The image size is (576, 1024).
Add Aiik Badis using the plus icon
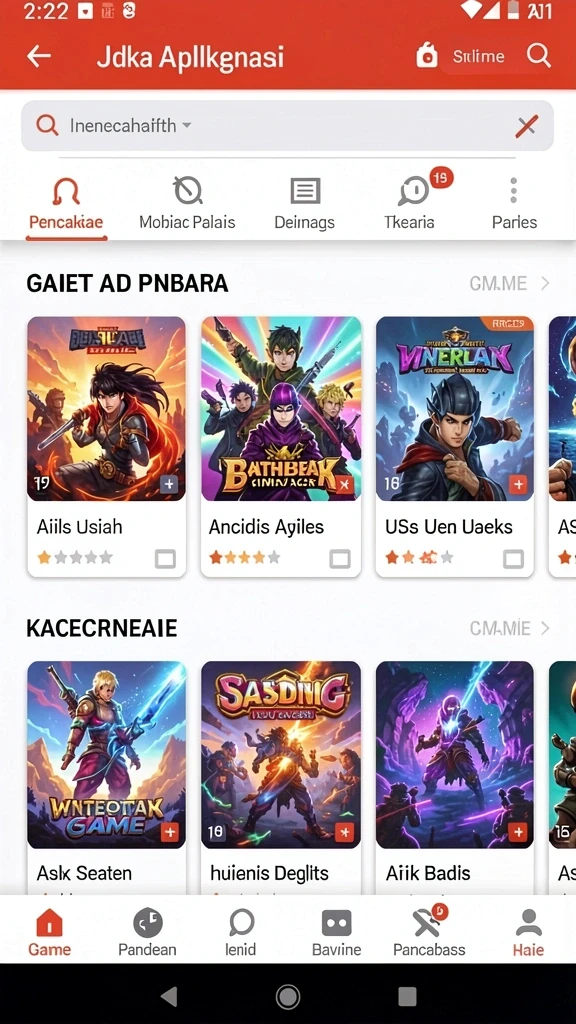(518, 832)
